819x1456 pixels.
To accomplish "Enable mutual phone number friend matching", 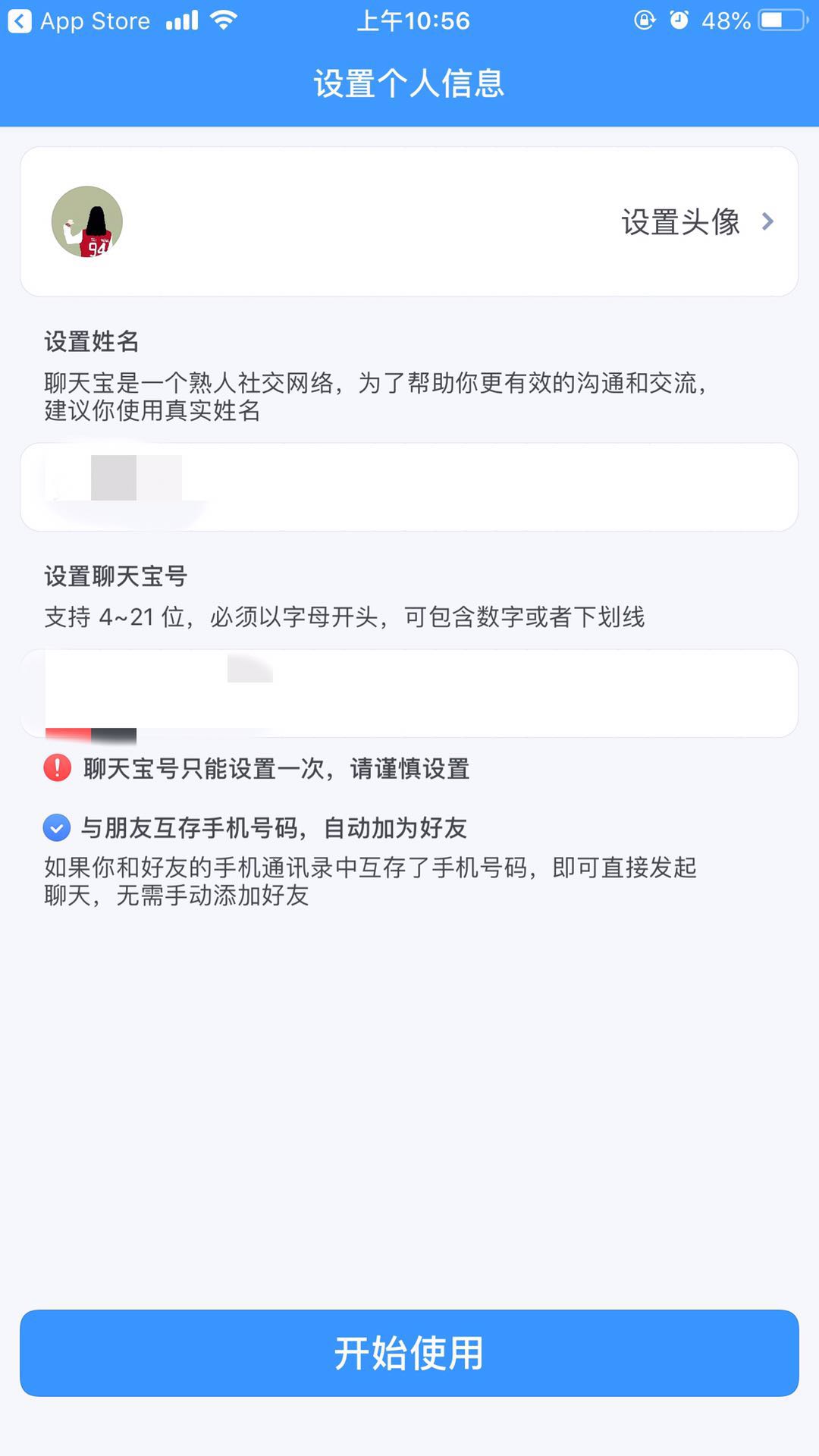I will point(56,829).
